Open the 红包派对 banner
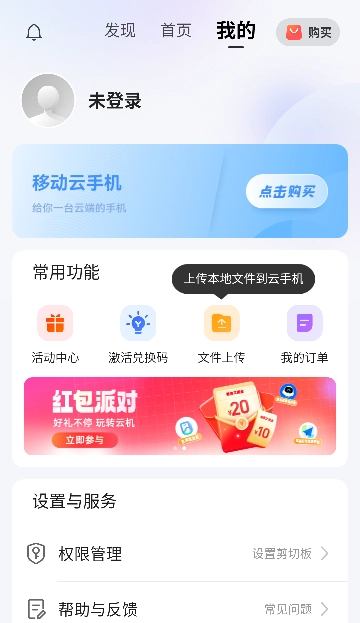The image size is (360, 623). (x=180, y=416)
